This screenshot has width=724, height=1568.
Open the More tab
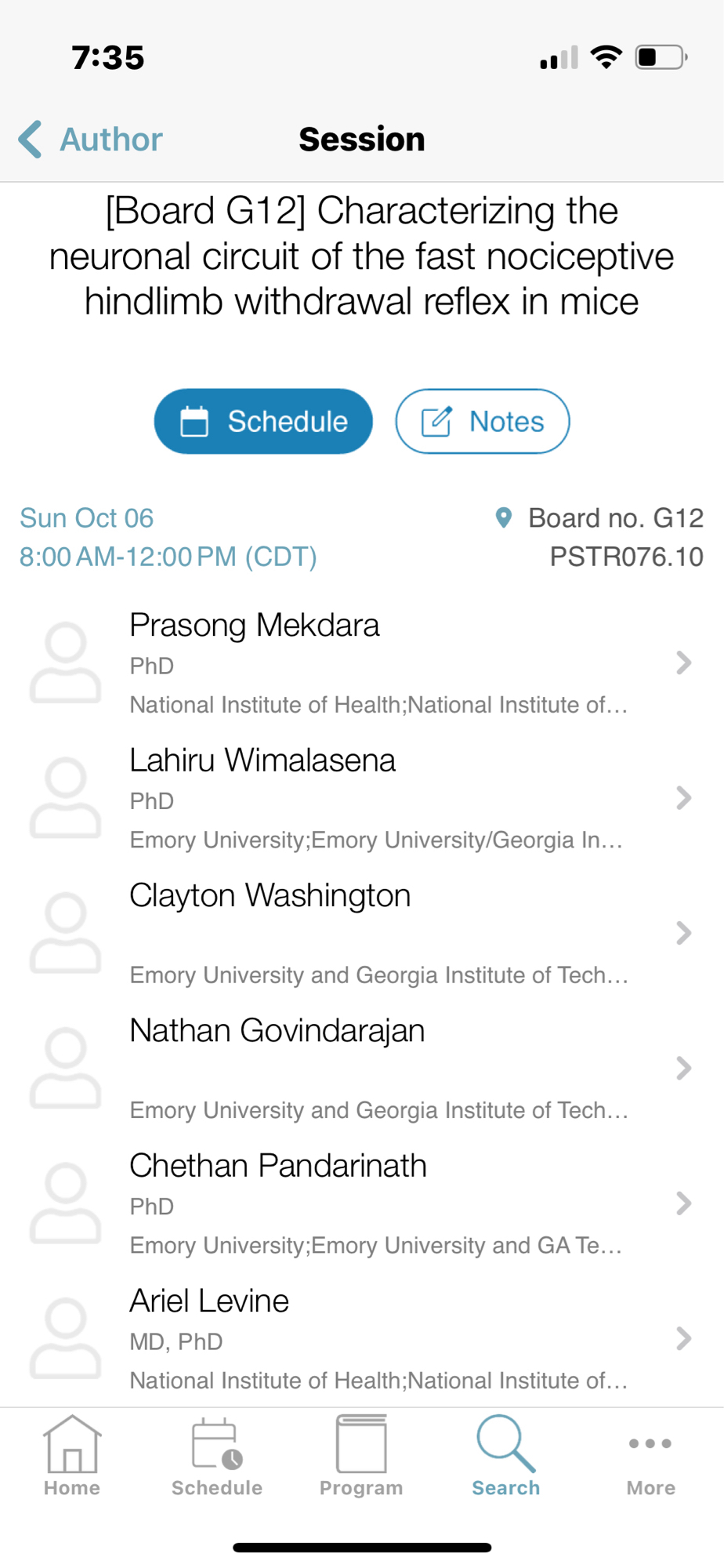[650, 1457]
